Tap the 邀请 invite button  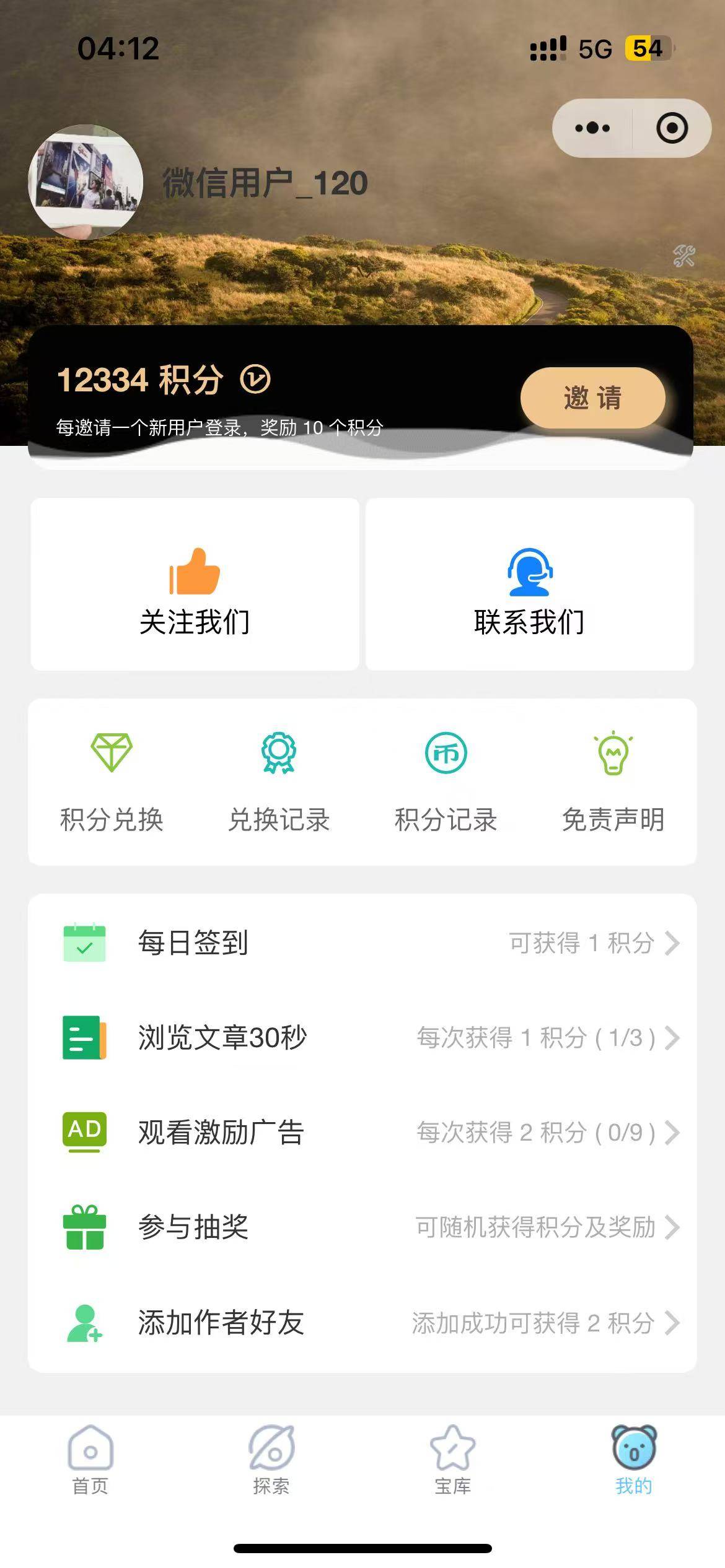592,398
